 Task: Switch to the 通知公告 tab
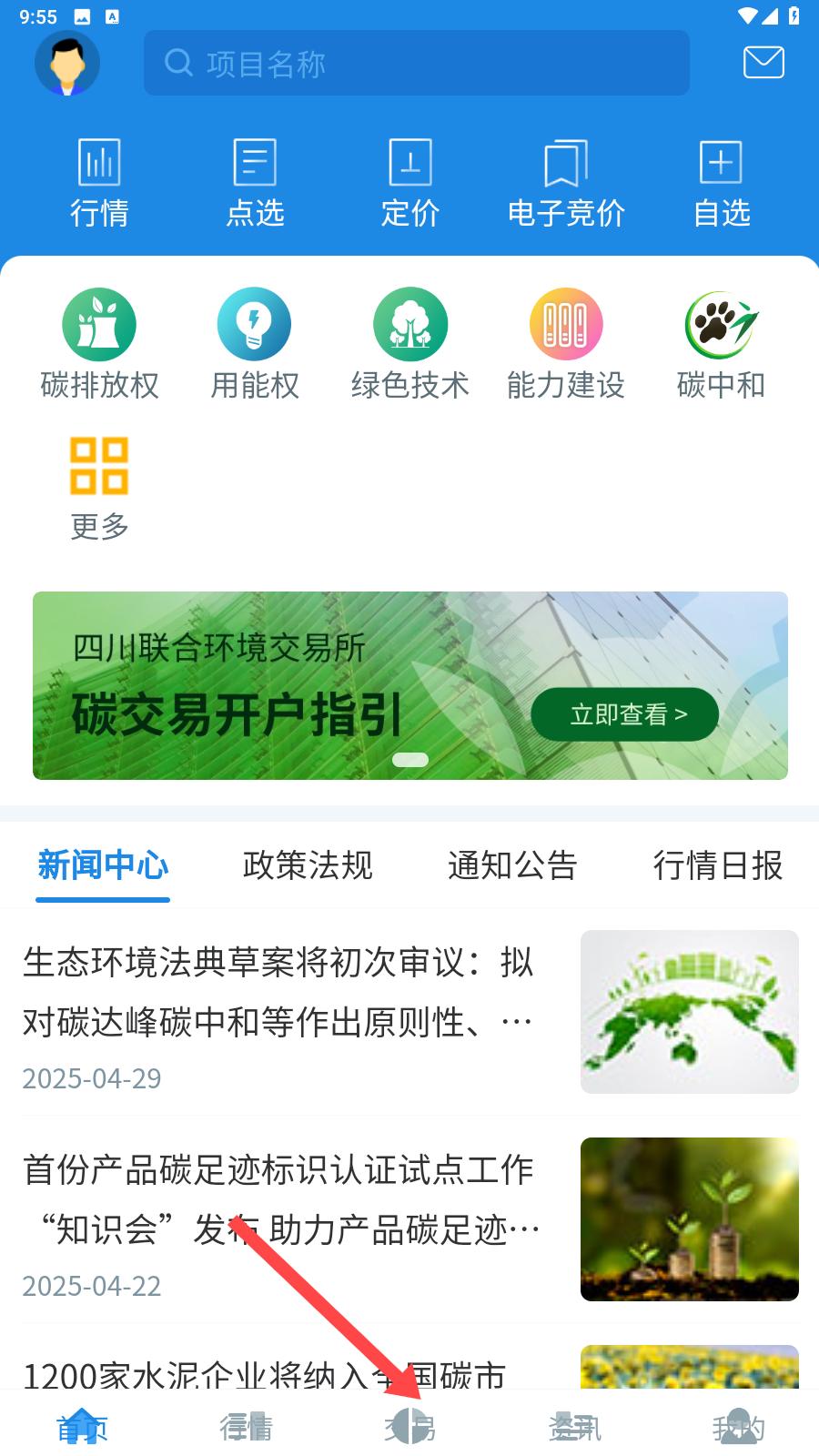[x=512, y=865]
